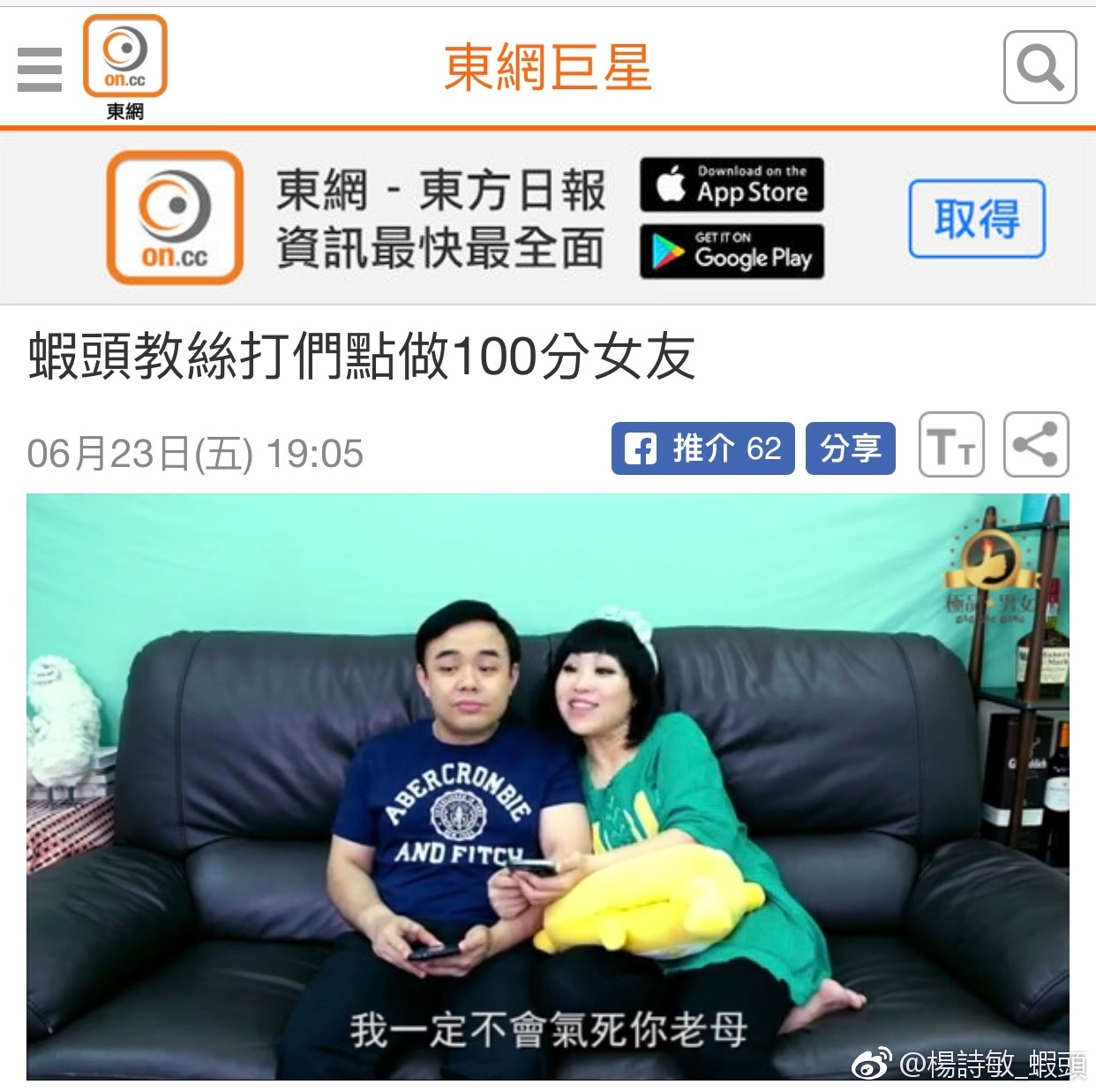The height and width of the screenshot is (1092, 1096).
Task: Open the search magnifier
Action: [1040, 67]
